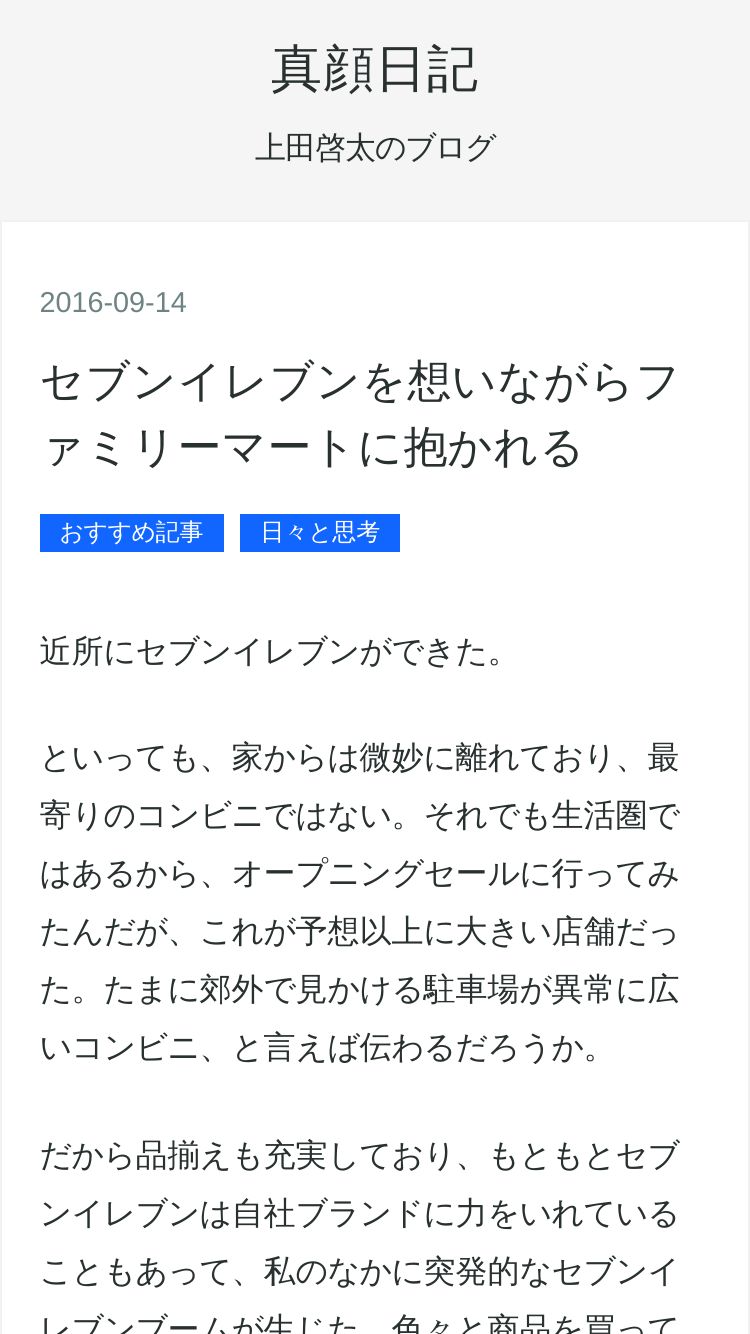Viewport: 750px width, 1334px height.
Task: Open the 真顔日記 blog home title
Action: coord(375,70)
